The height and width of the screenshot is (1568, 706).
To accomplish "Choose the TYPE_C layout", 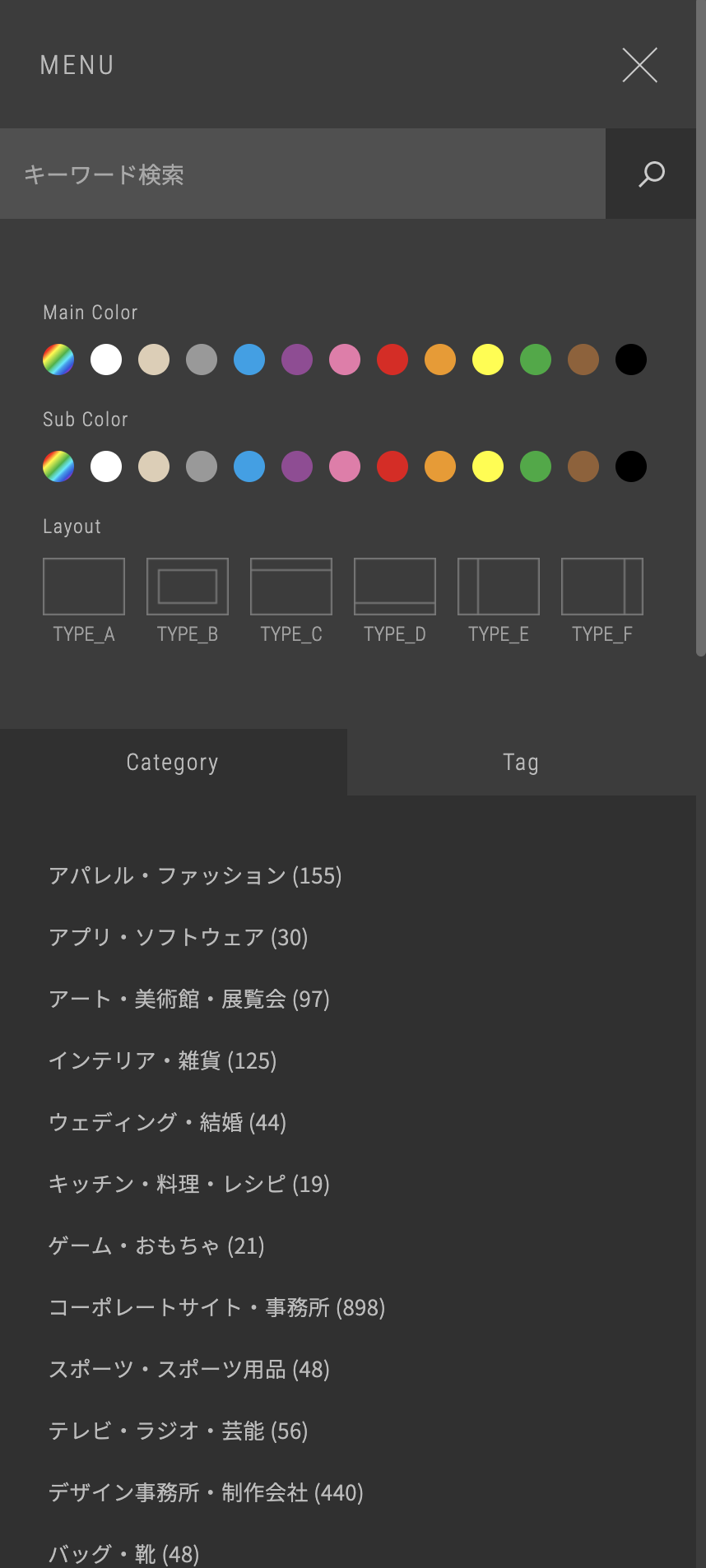I will tap(291, 587).
